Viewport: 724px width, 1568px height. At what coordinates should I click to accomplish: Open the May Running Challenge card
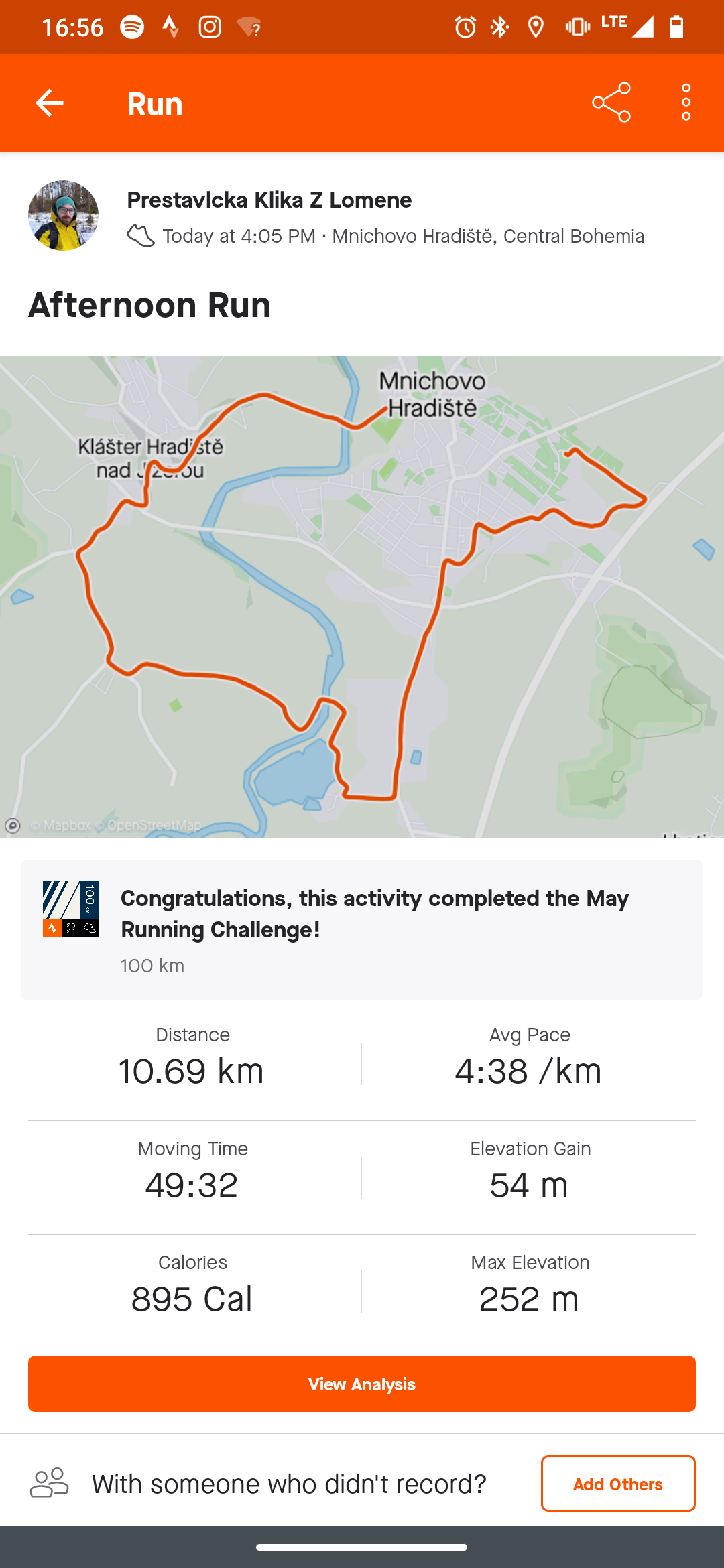point(362,929)
